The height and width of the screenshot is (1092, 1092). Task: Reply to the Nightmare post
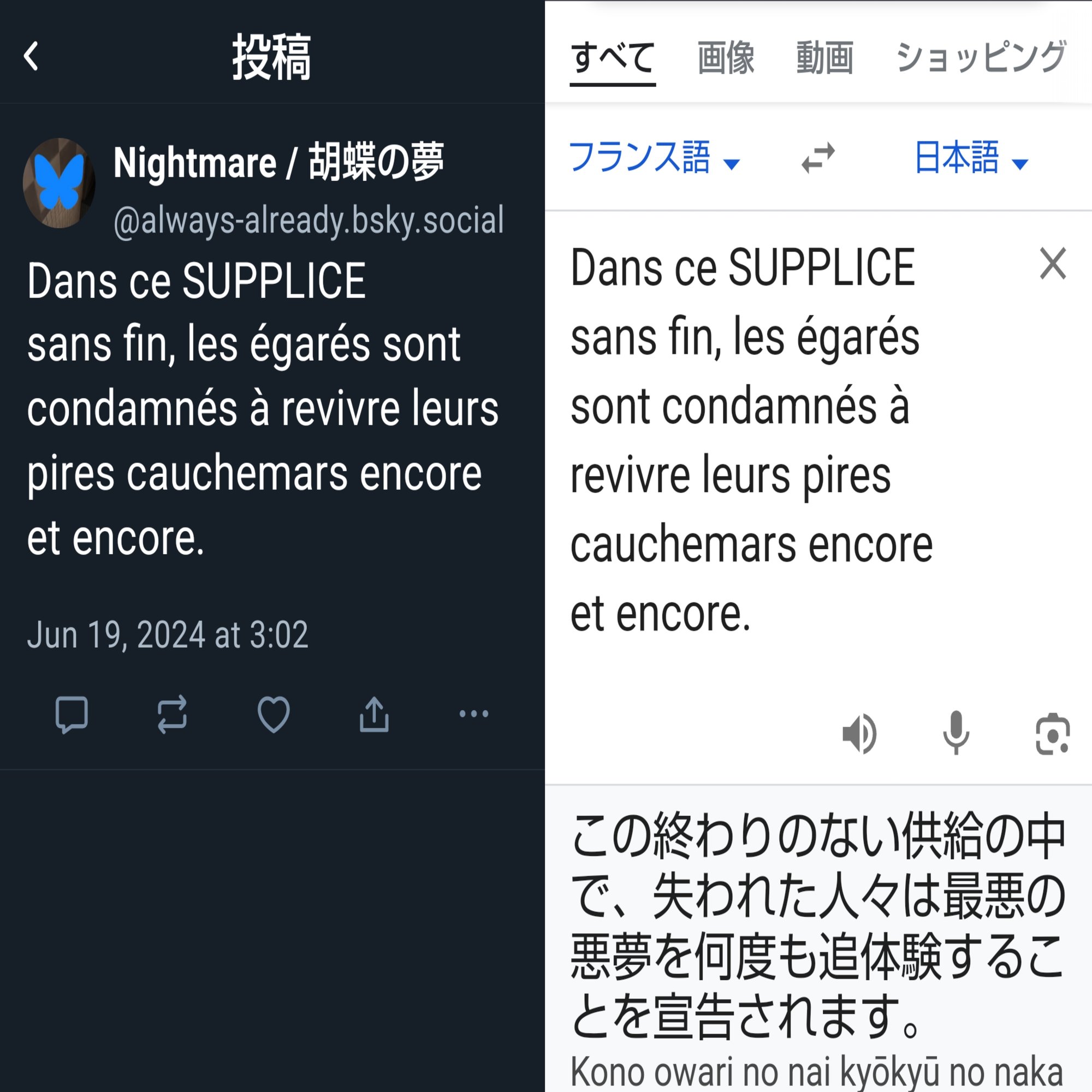[72, 714]
